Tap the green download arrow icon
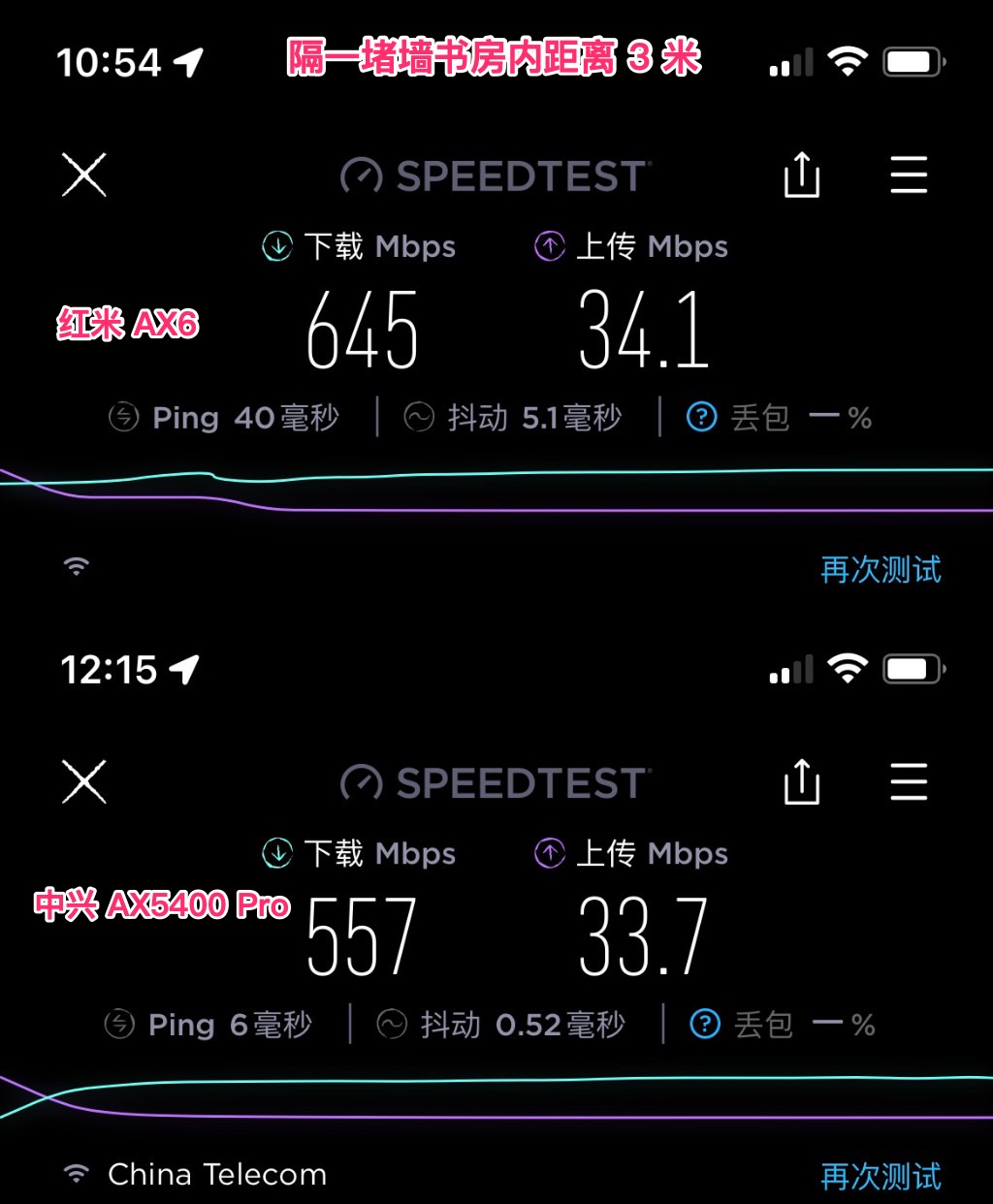Screen dimensions: 993x1204 pyautogui.click(x=276, y=246)
